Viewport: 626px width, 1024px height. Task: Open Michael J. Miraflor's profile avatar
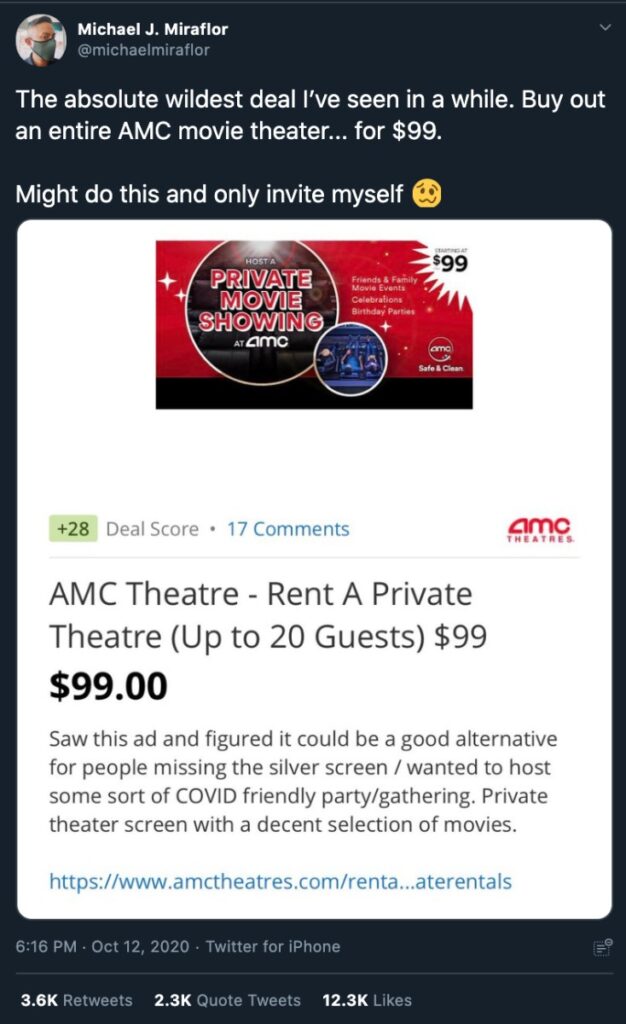pos(41,40)
